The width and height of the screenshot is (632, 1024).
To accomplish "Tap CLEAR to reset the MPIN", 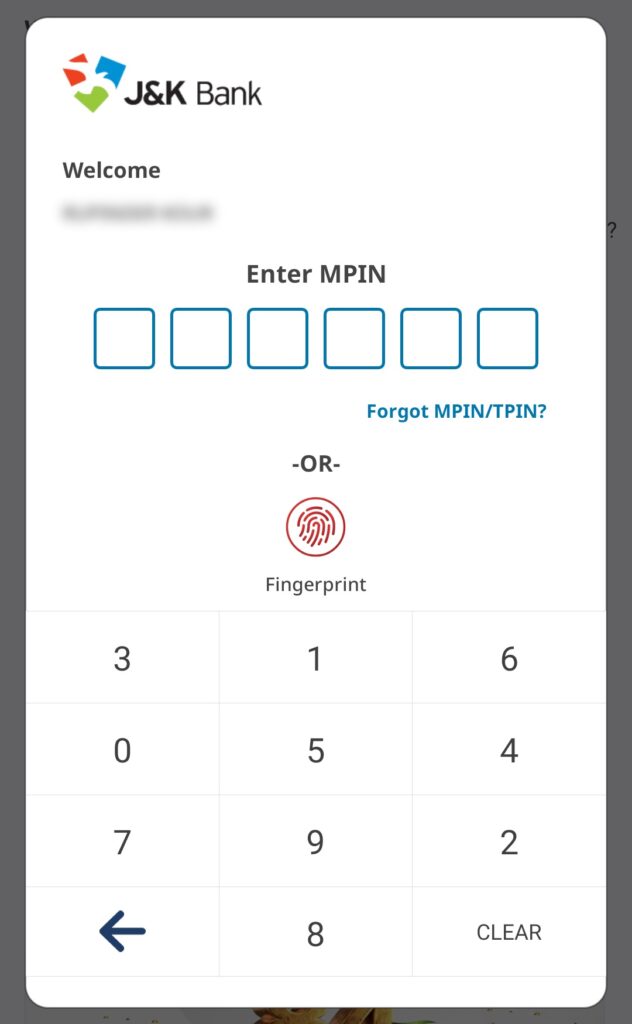I will point(509,932).
